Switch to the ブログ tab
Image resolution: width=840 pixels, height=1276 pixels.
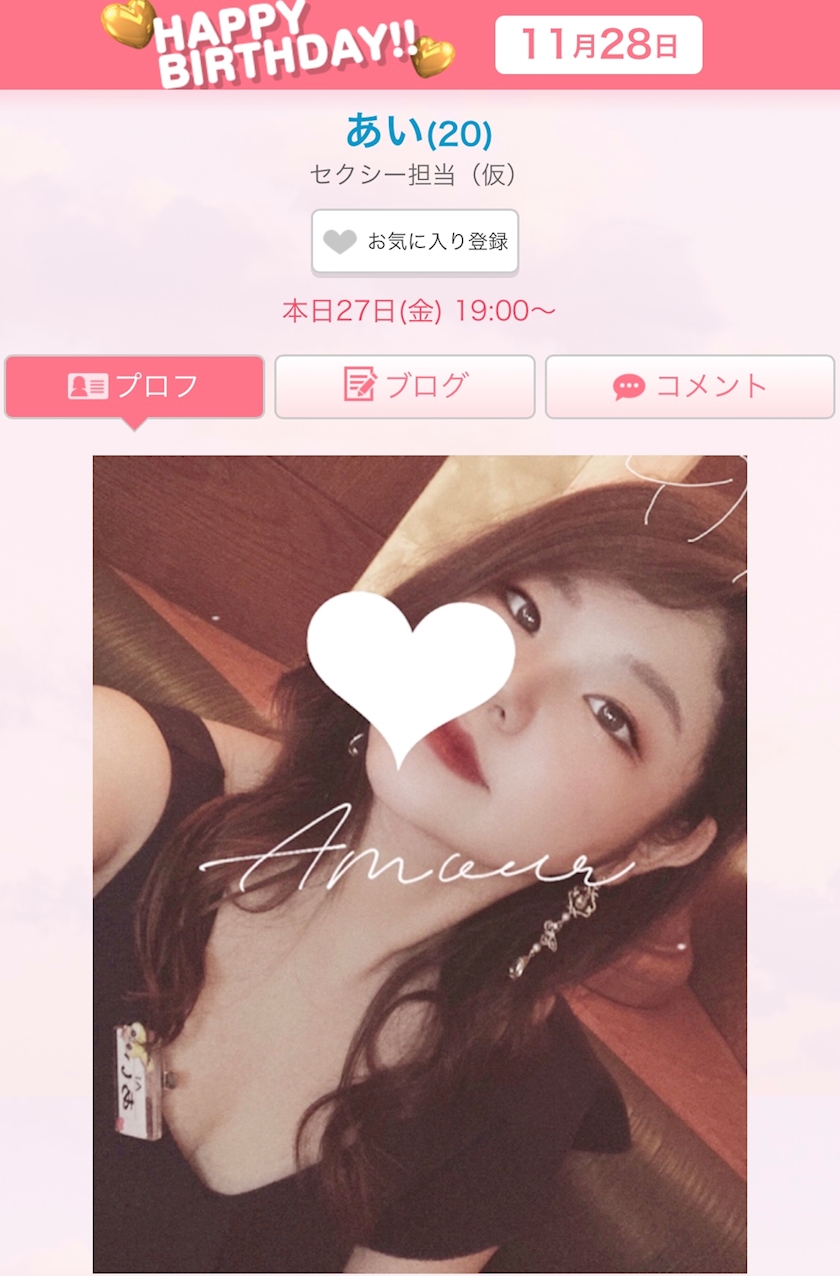point(405,386)
